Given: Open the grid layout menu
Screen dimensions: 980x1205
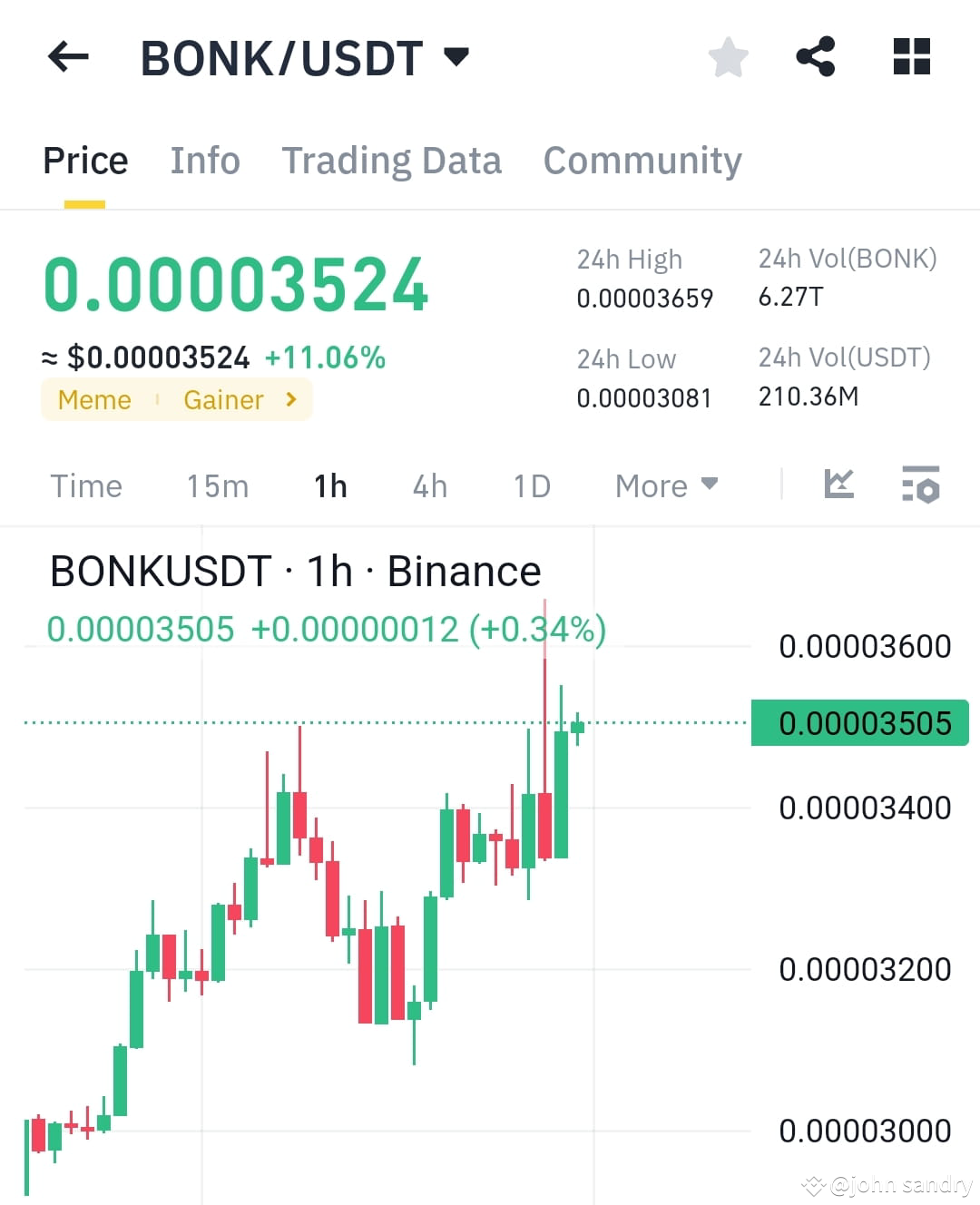Looking at the screenshot, I should pyautogui.click(x=911, y=56).
